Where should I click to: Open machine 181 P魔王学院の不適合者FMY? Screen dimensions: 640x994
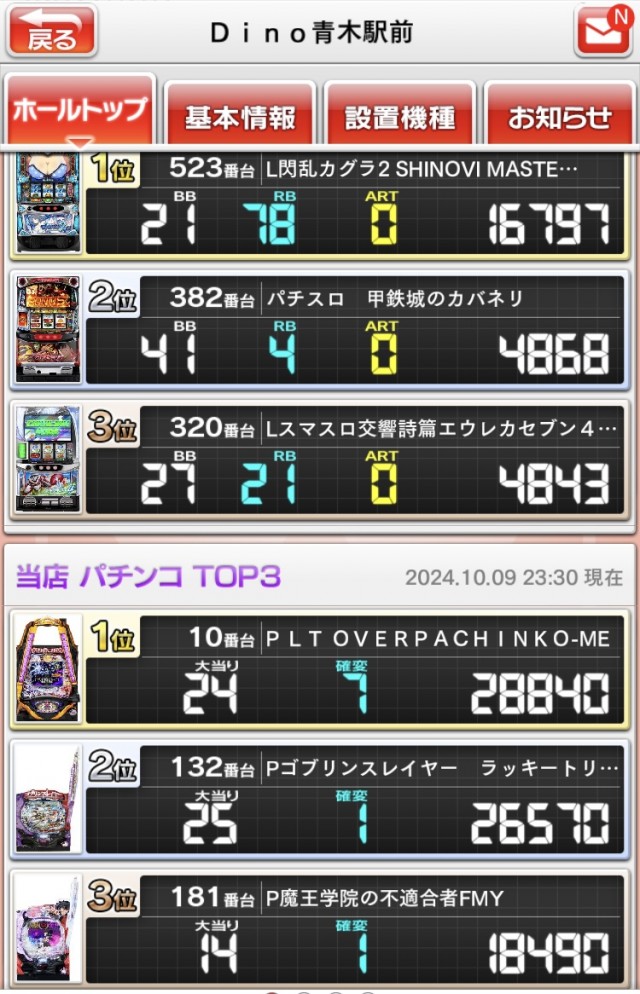point(320,928)
